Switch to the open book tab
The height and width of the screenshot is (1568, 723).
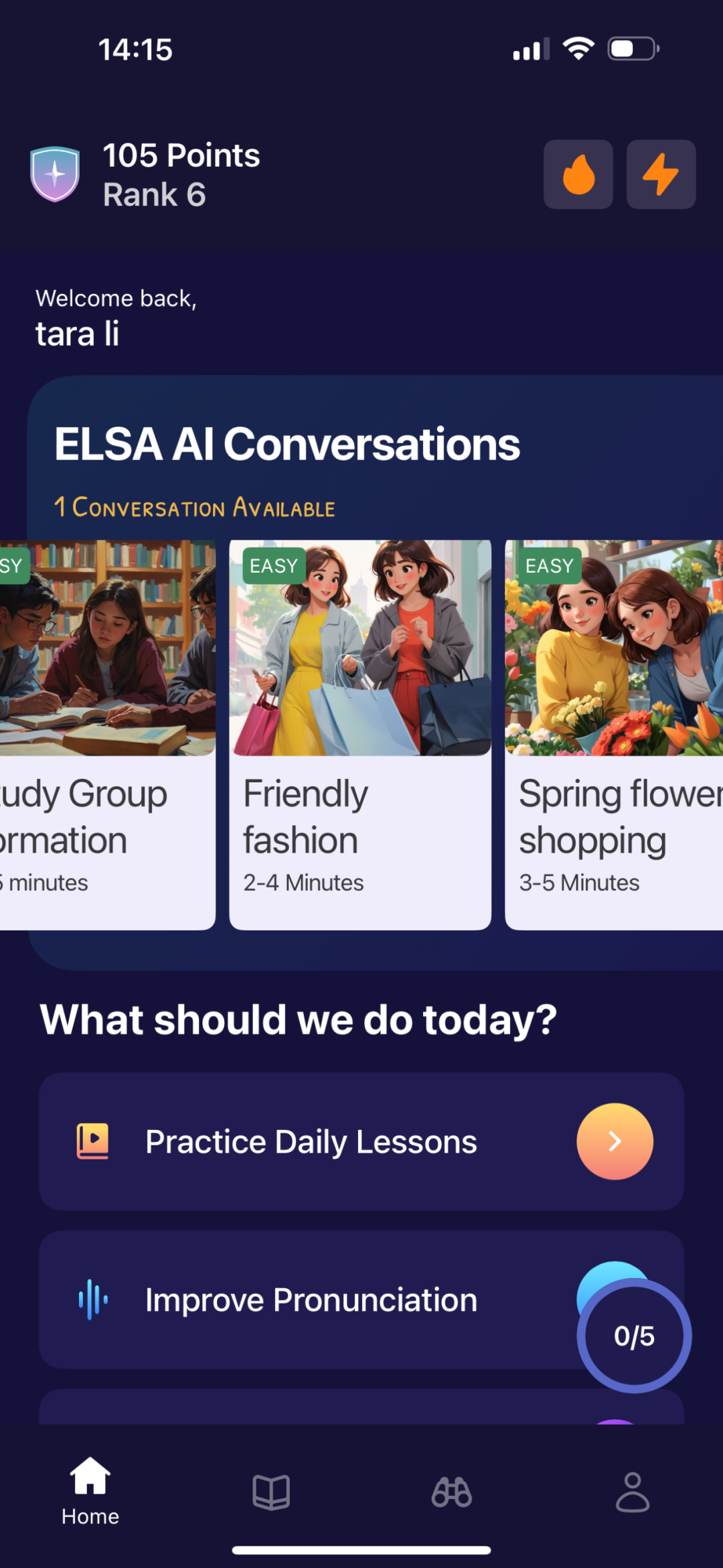pyautogui.click(x=271, y=1492)
